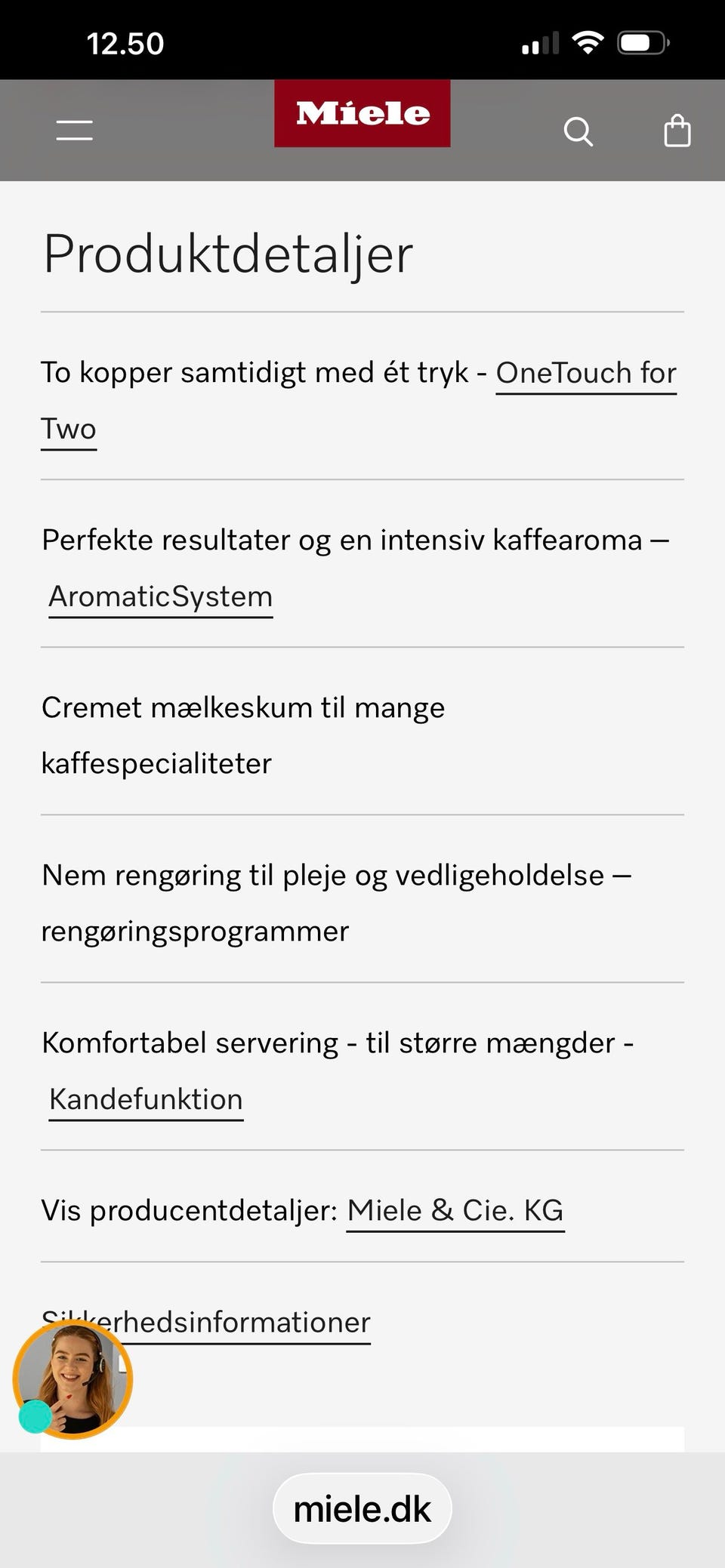Tap the clock in the status bar

125,42
